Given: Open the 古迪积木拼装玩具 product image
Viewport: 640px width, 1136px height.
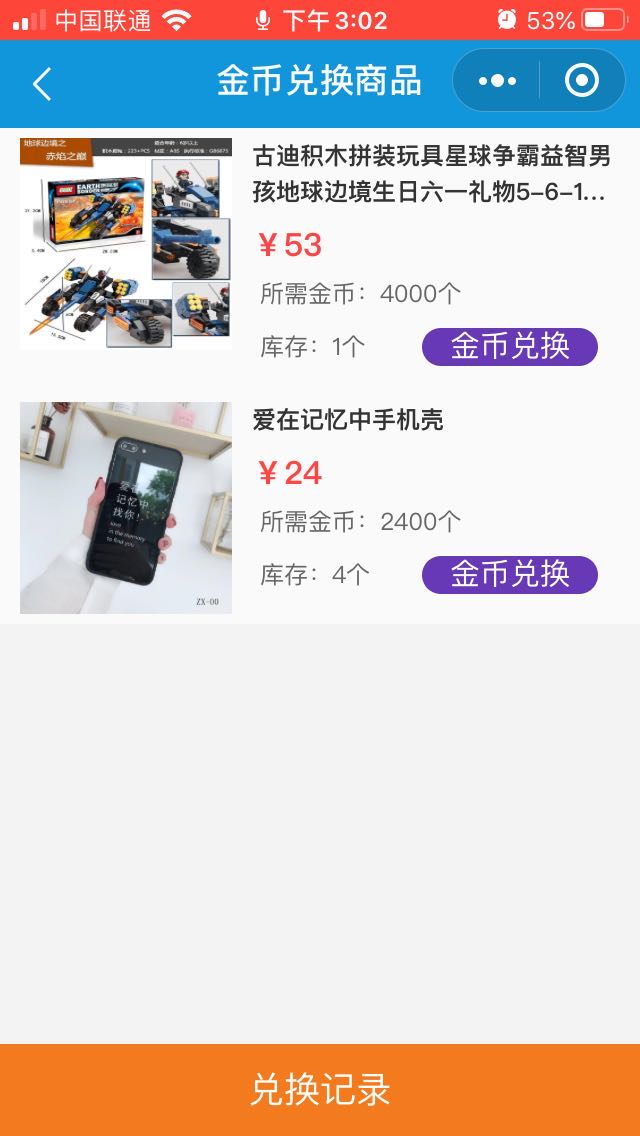Looking at the screenshot, I should [126, 243].
